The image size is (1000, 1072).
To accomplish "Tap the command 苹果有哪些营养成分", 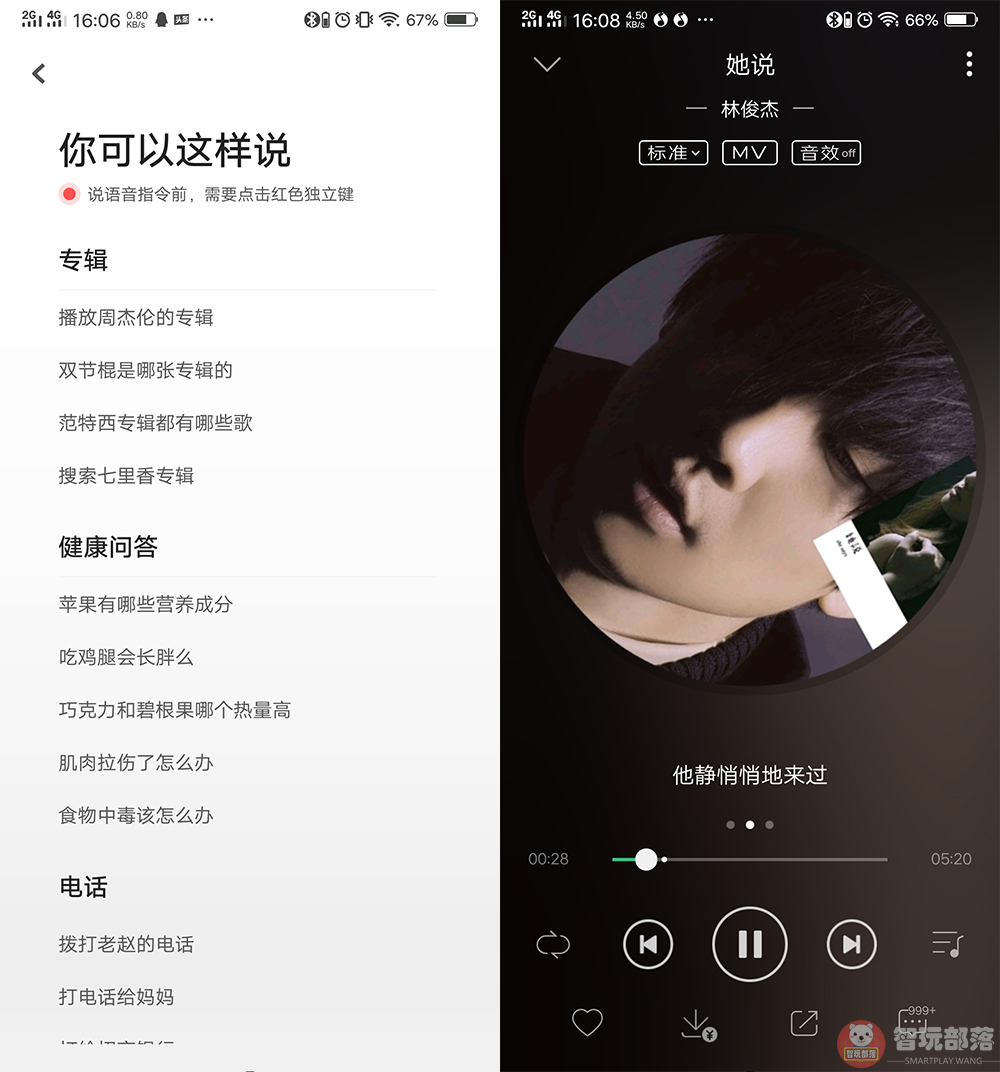I will (145, 604).
